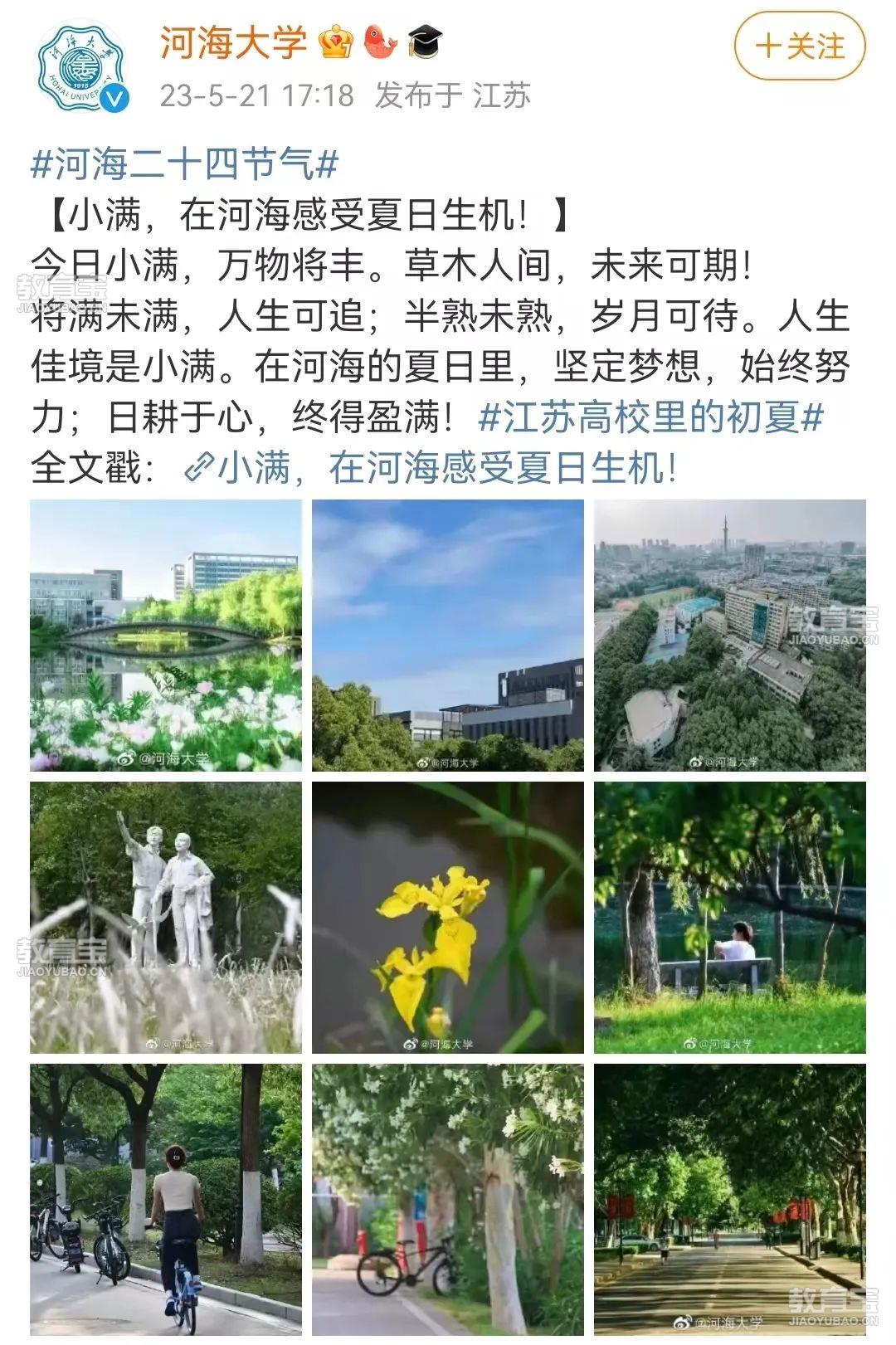Open the aerial campus view photo
The image size is (896, 1345).
pyautogui.click(x=729, y=636)
